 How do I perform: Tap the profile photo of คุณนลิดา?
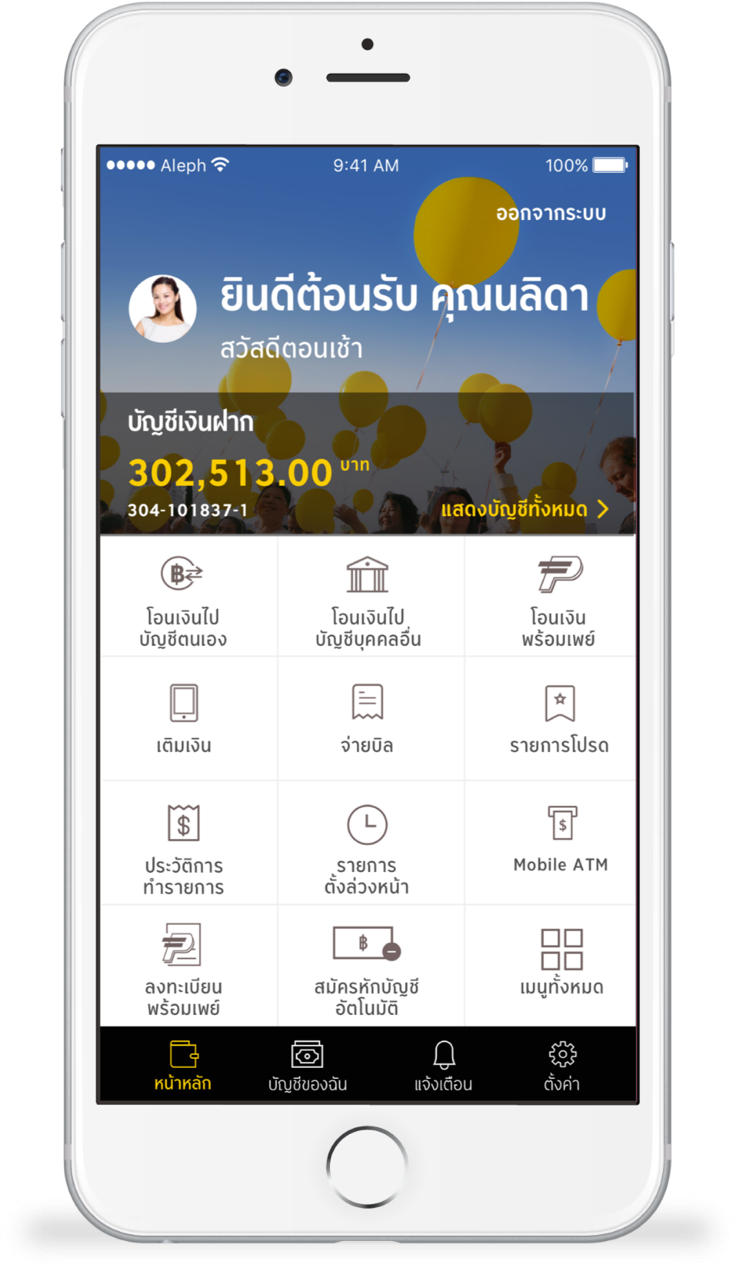point(163,309)
